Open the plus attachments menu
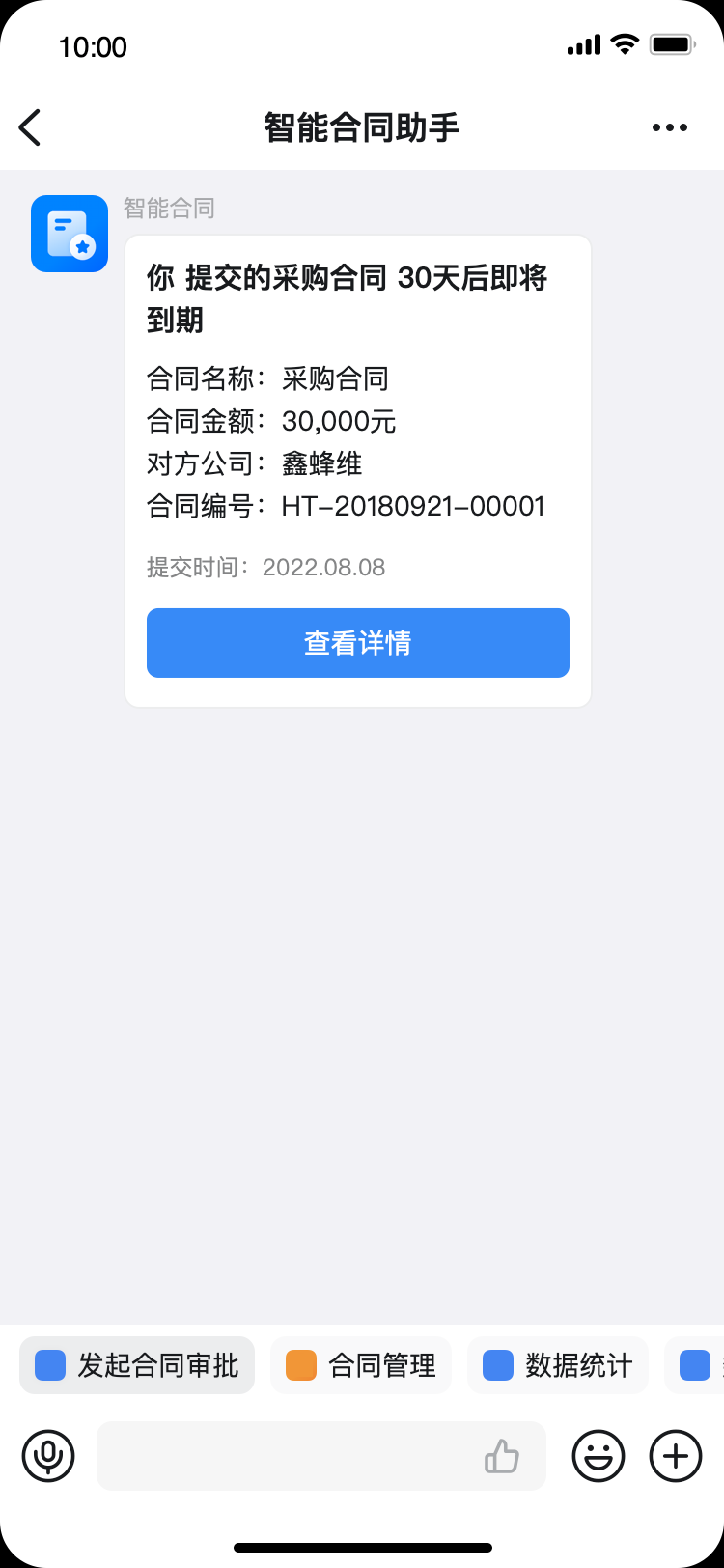The image size is (724, 1568). [x=676, y=1456]
